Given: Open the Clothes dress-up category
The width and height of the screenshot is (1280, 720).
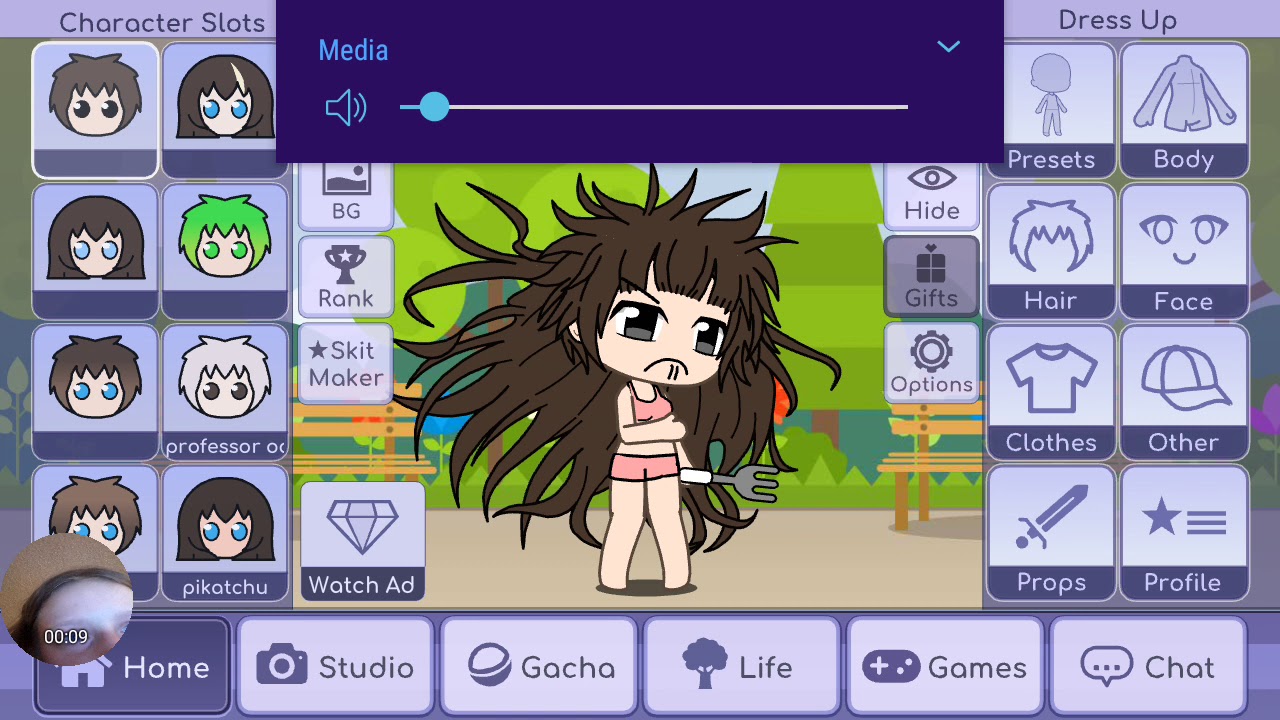Looking at the screenshot, I should [x=1050, y=393].
